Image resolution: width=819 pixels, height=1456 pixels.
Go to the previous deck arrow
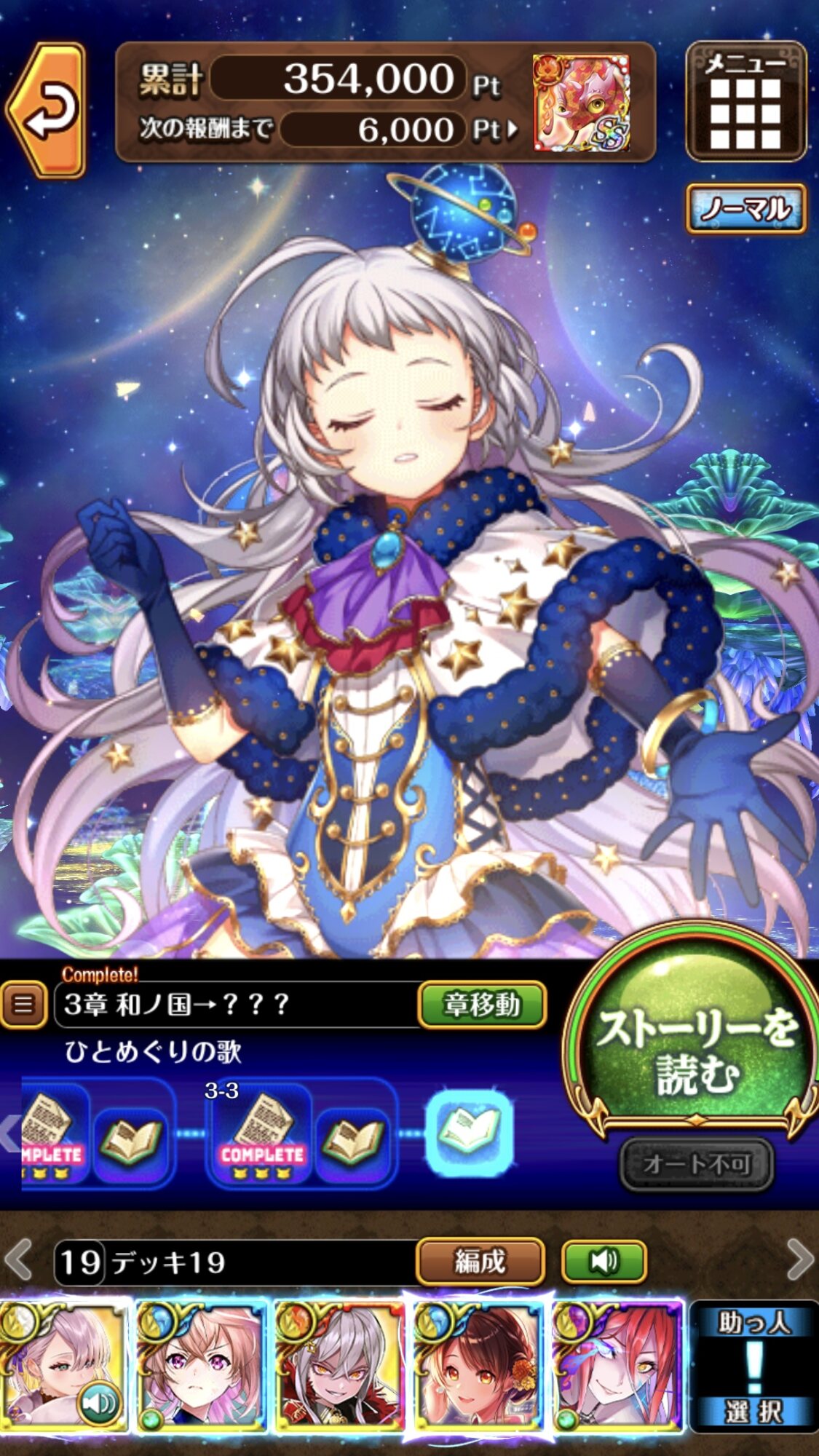[x=19, y=1260]
